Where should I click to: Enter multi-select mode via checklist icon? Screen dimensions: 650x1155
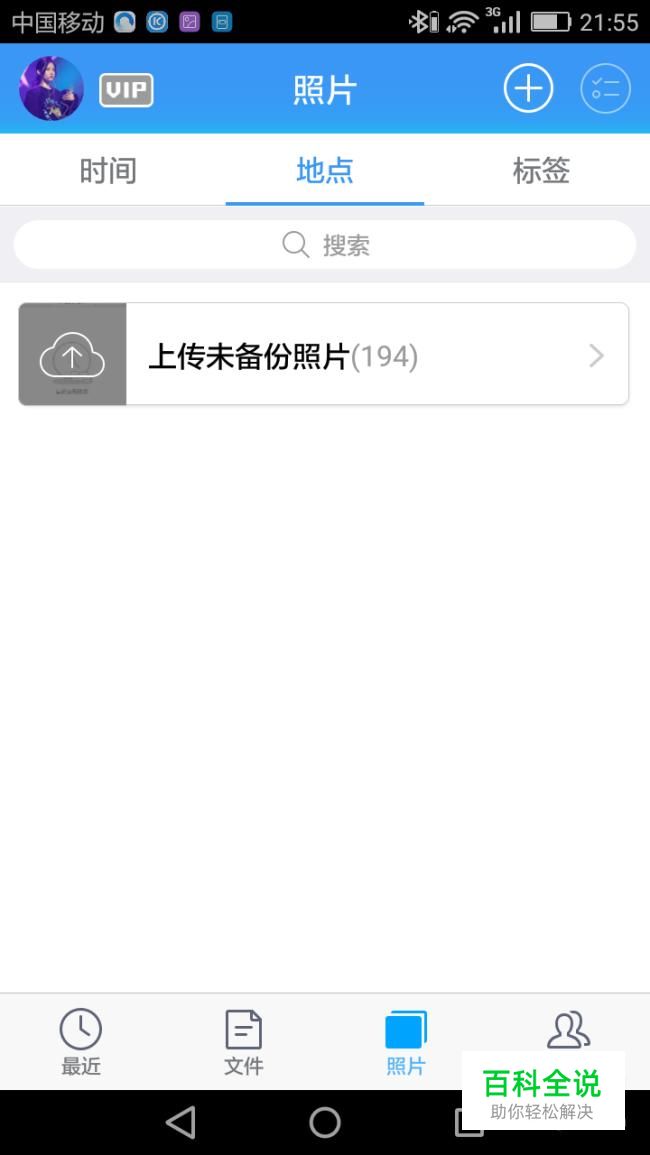(605, 89)
